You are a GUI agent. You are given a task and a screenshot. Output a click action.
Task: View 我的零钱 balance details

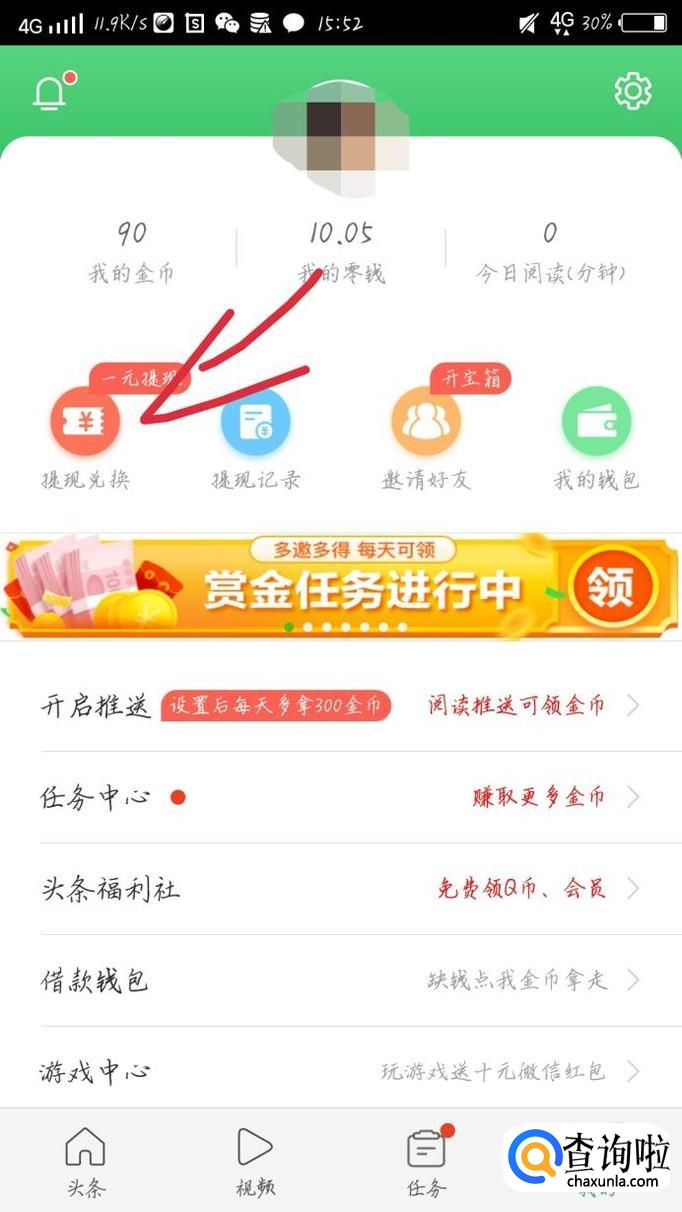click(341, 251)
